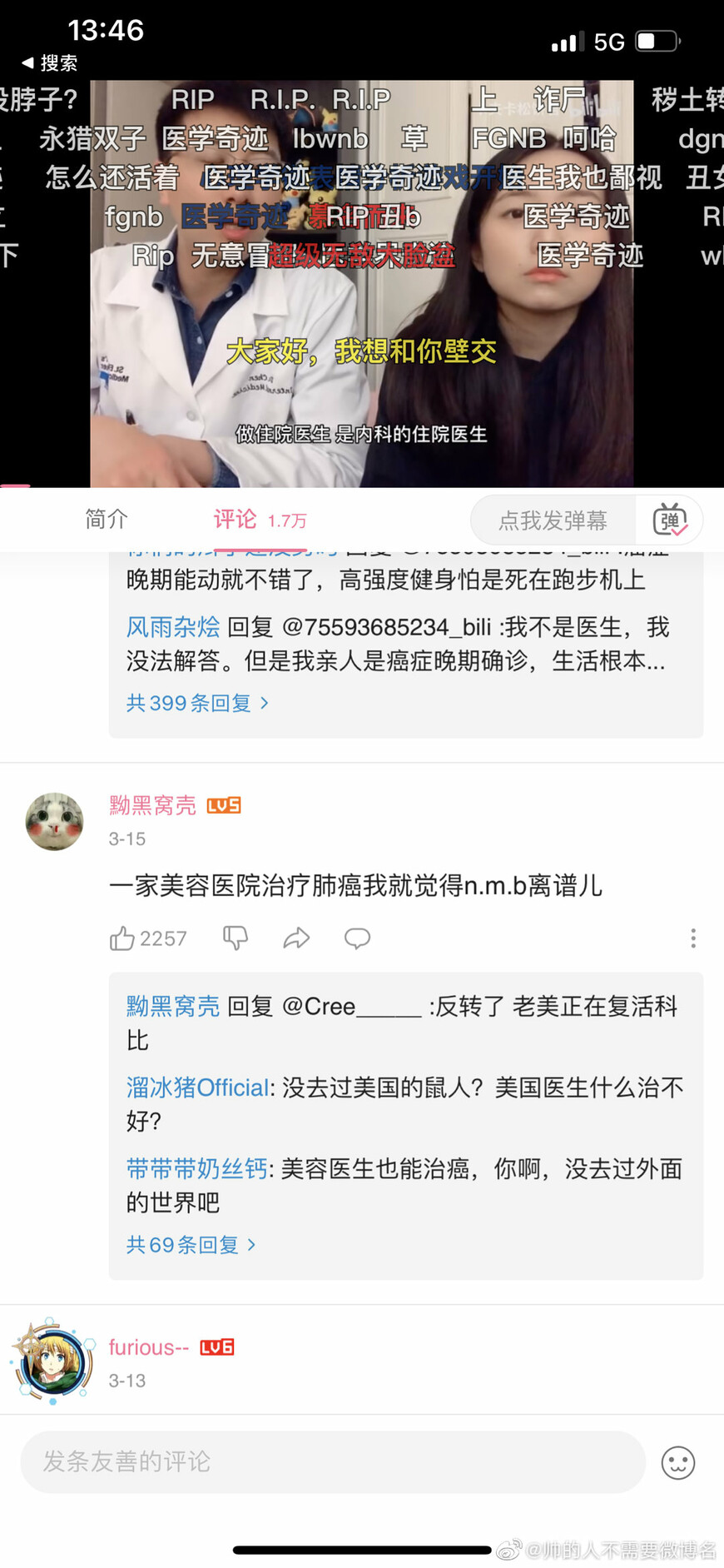Switch to the 简介 tab

click(107, 520)
